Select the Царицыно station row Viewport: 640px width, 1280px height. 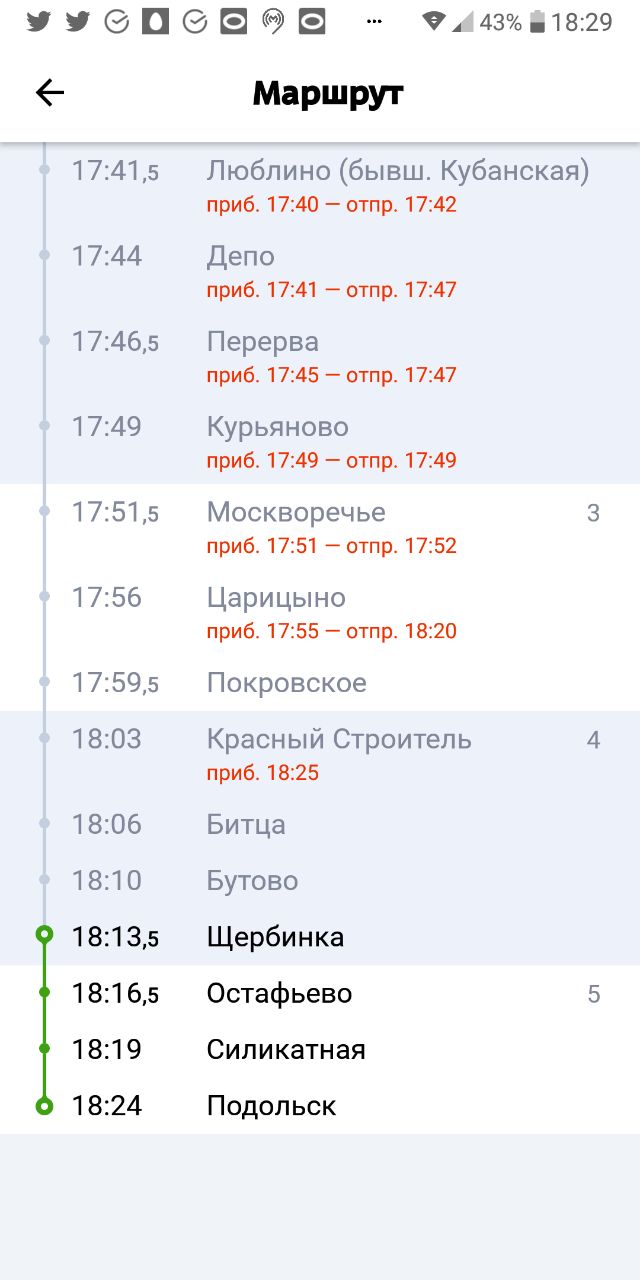coord(320,612)
